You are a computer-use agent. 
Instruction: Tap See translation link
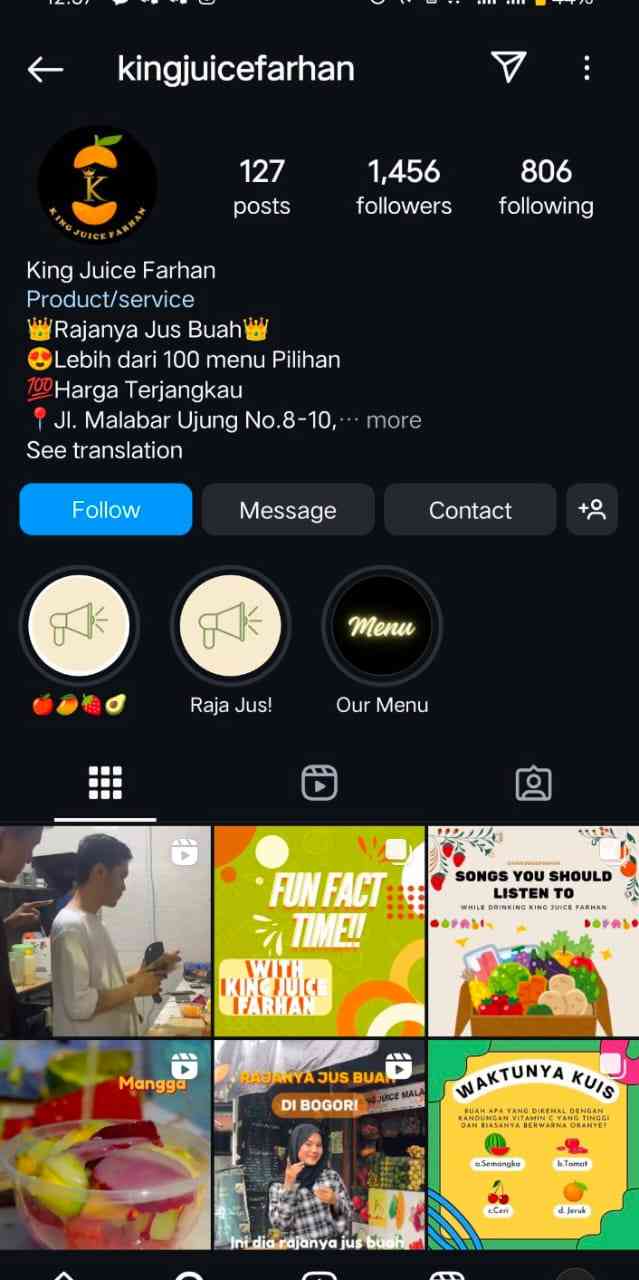pyautogui.click(x=104, y=450)
